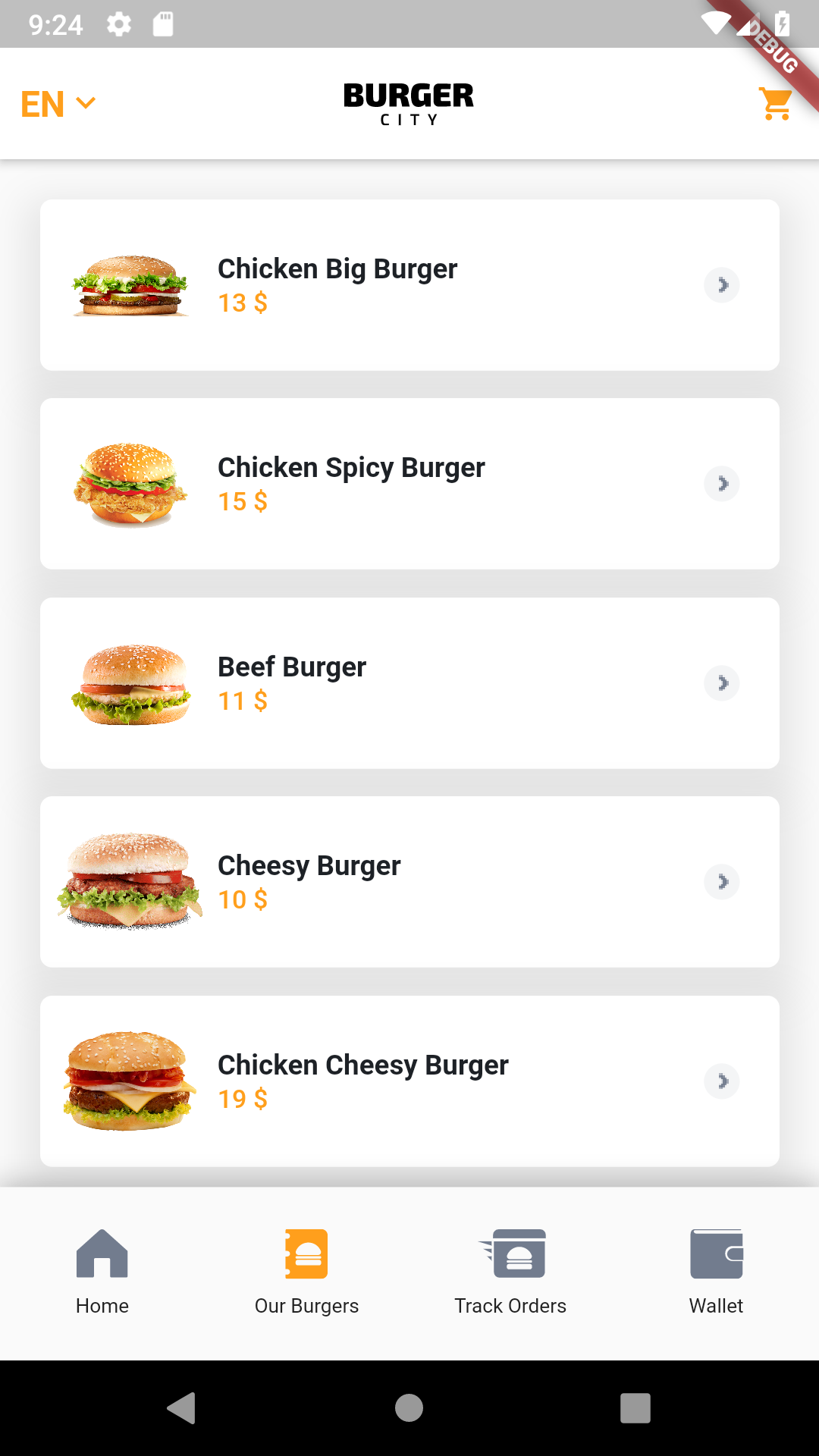This screenshot has width=819, height=1456.
Task: Tap the system back button
Action: [x=182, y=1408]
